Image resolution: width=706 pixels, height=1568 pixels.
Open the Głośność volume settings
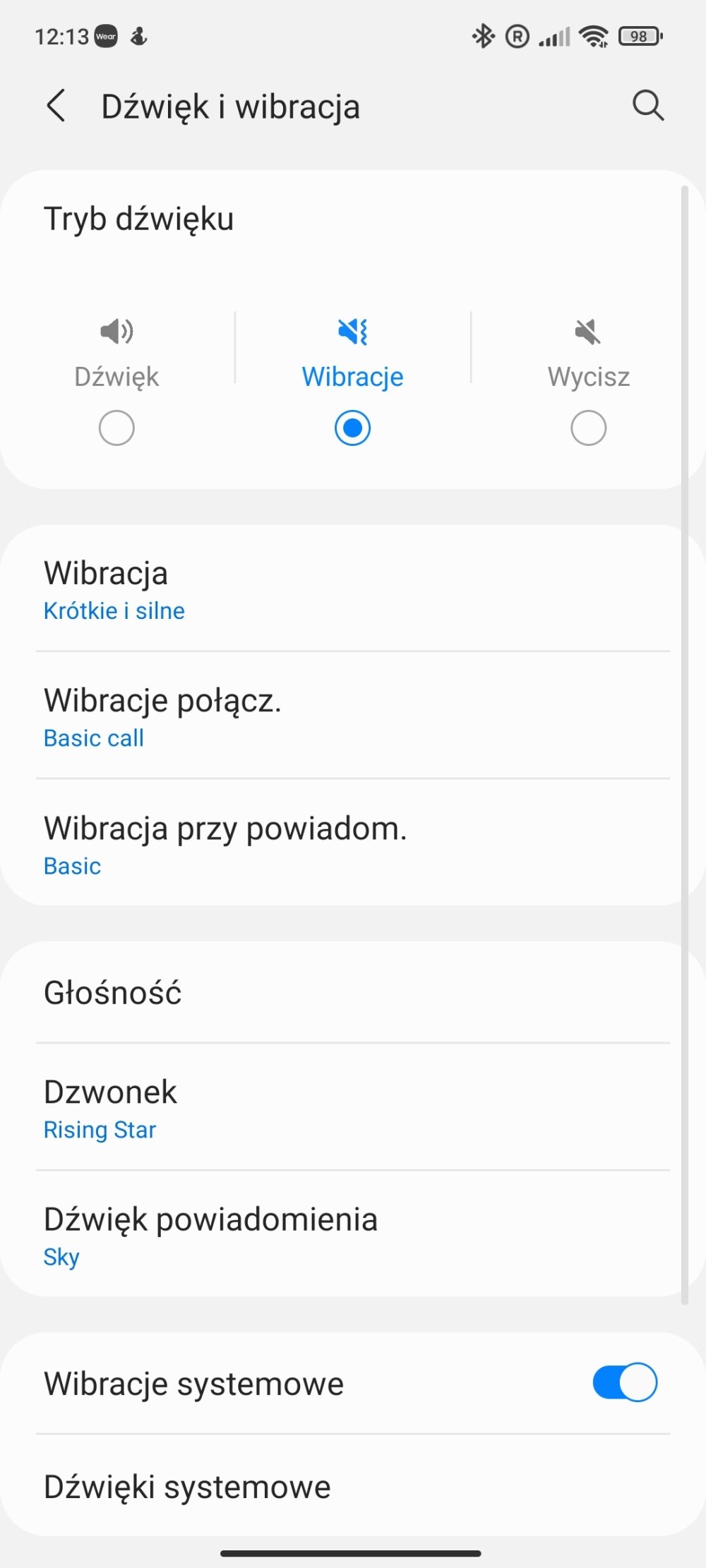[352, 993]
